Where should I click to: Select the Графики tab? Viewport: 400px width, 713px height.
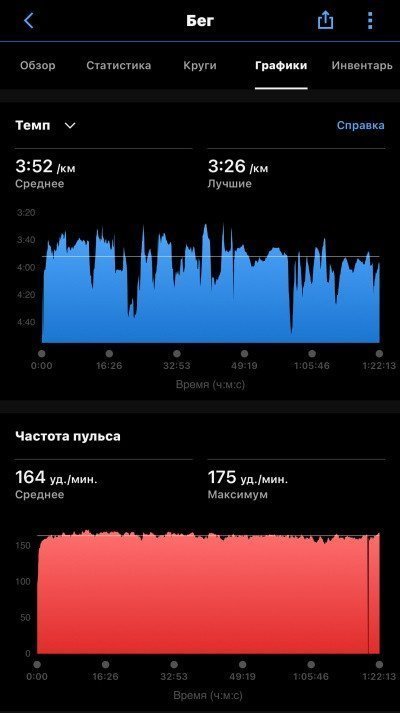click(281, 65)
